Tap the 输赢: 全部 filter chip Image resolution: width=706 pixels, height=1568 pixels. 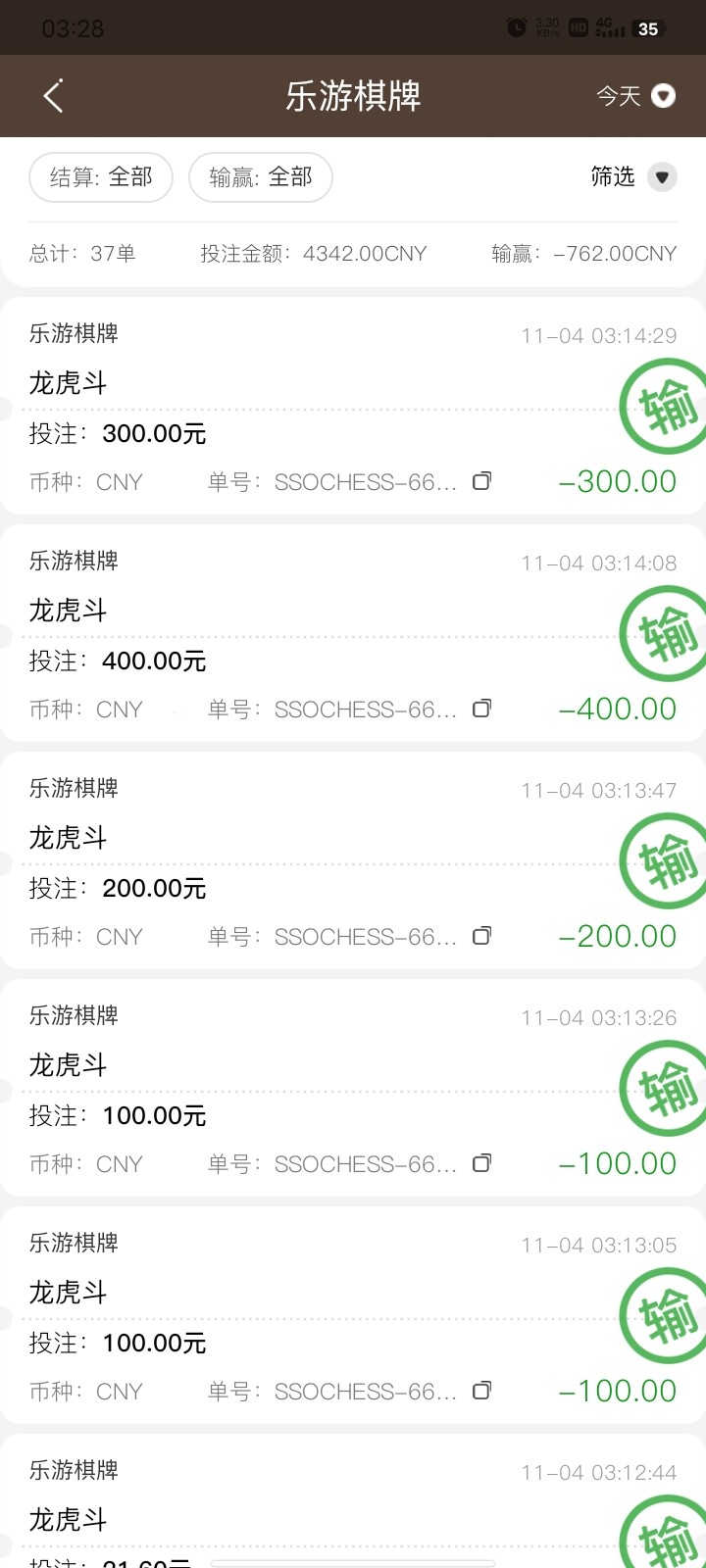coord(261,177)
